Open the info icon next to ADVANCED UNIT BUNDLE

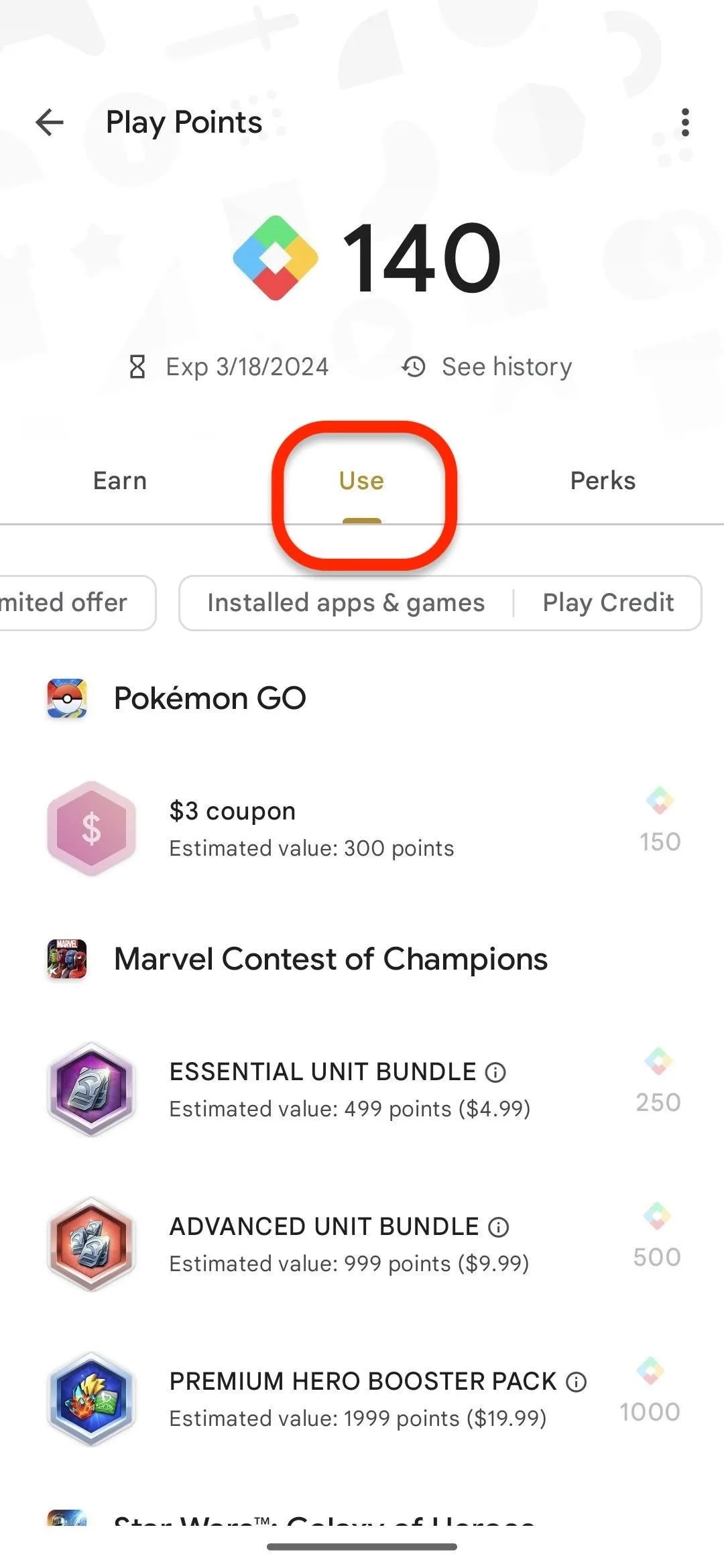pyautogui.click(x=498, y=1226)
